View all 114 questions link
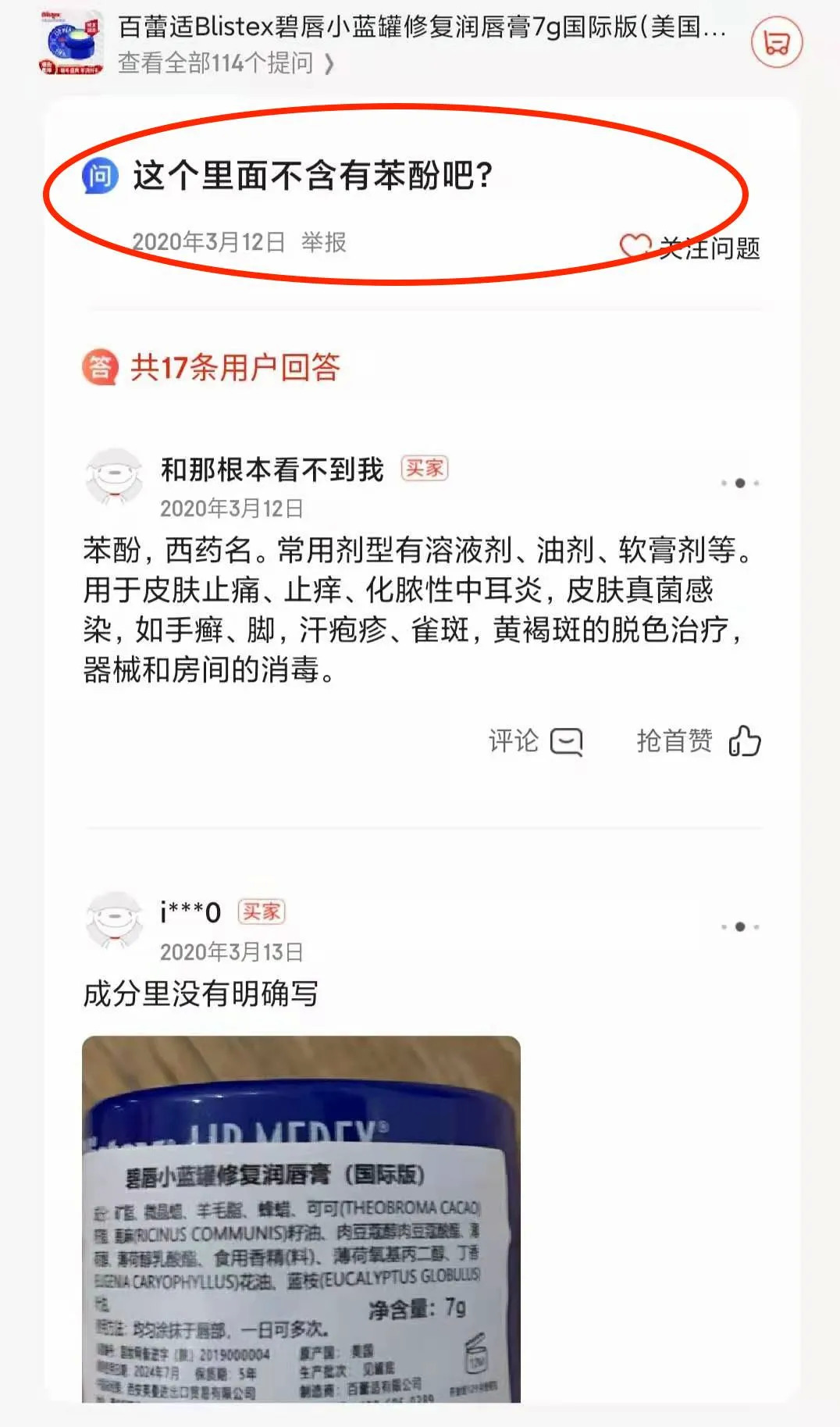The height and width of the screenshot is (1427, 840). (x=226, y=62)
